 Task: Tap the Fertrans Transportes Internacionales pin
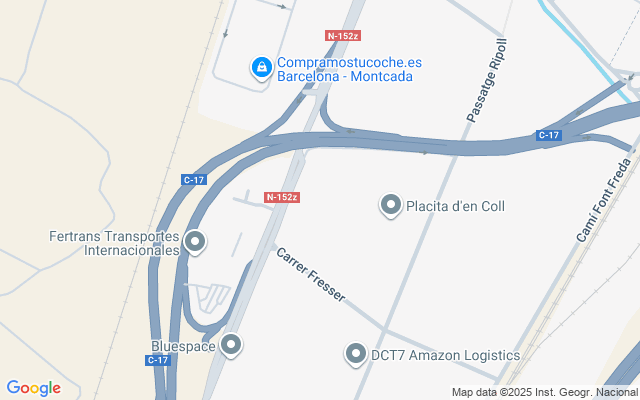click(196, 242)
